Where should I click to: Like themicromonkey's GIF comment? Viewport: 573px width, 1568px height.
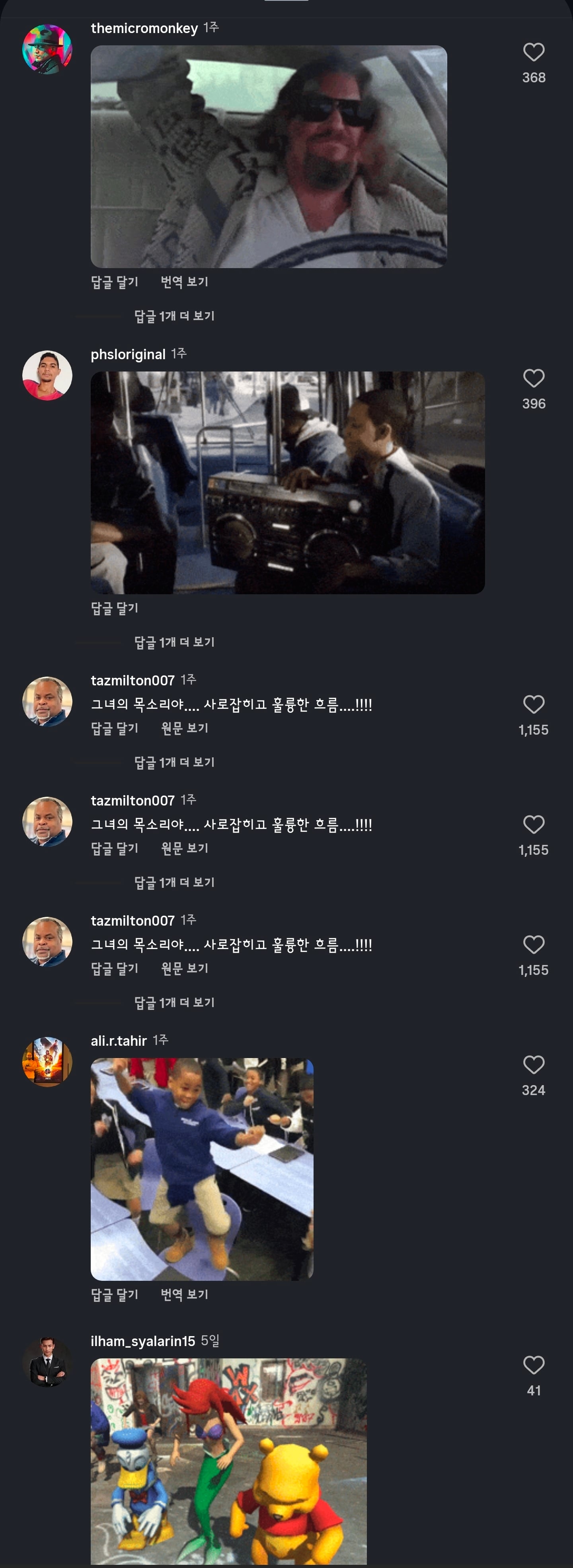534,53
